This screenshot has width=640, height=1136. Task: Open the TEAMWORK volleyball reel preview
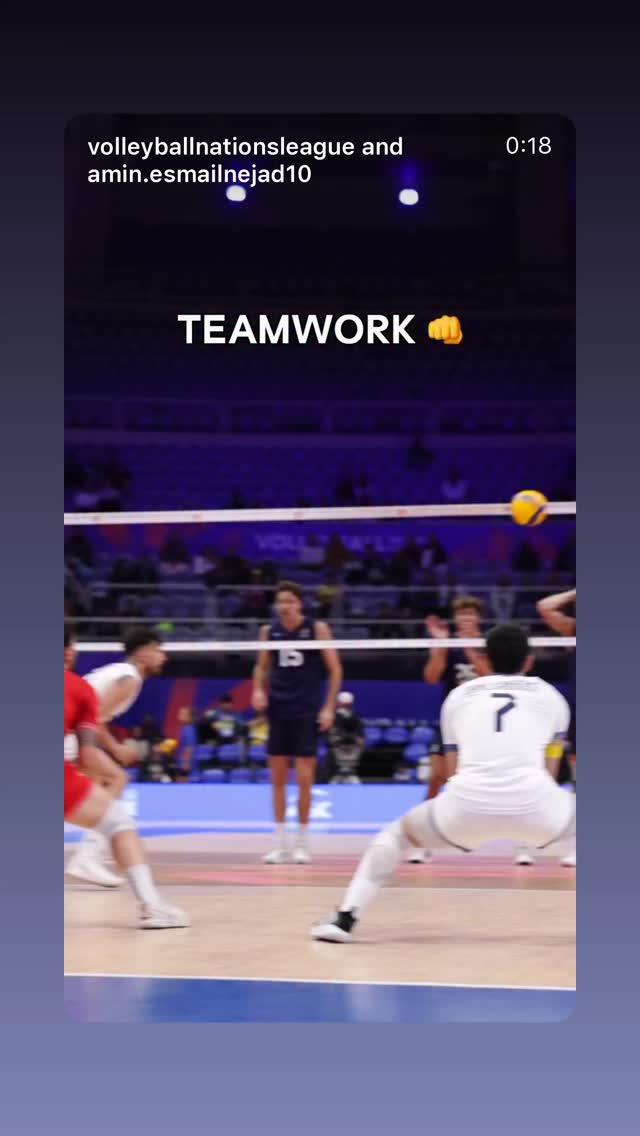320,567
